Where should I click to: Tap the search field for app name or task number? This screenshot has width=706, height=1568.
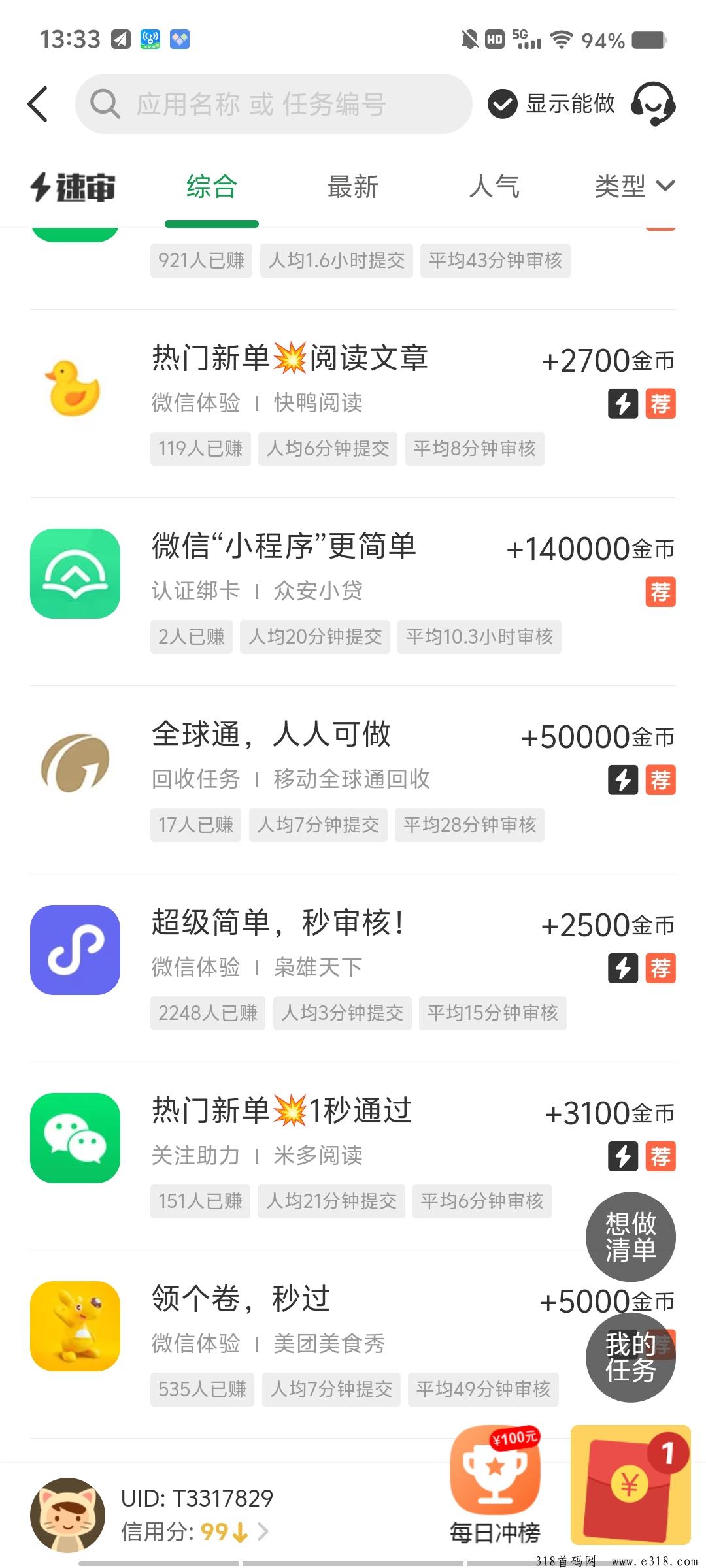[x=273, y=104]
